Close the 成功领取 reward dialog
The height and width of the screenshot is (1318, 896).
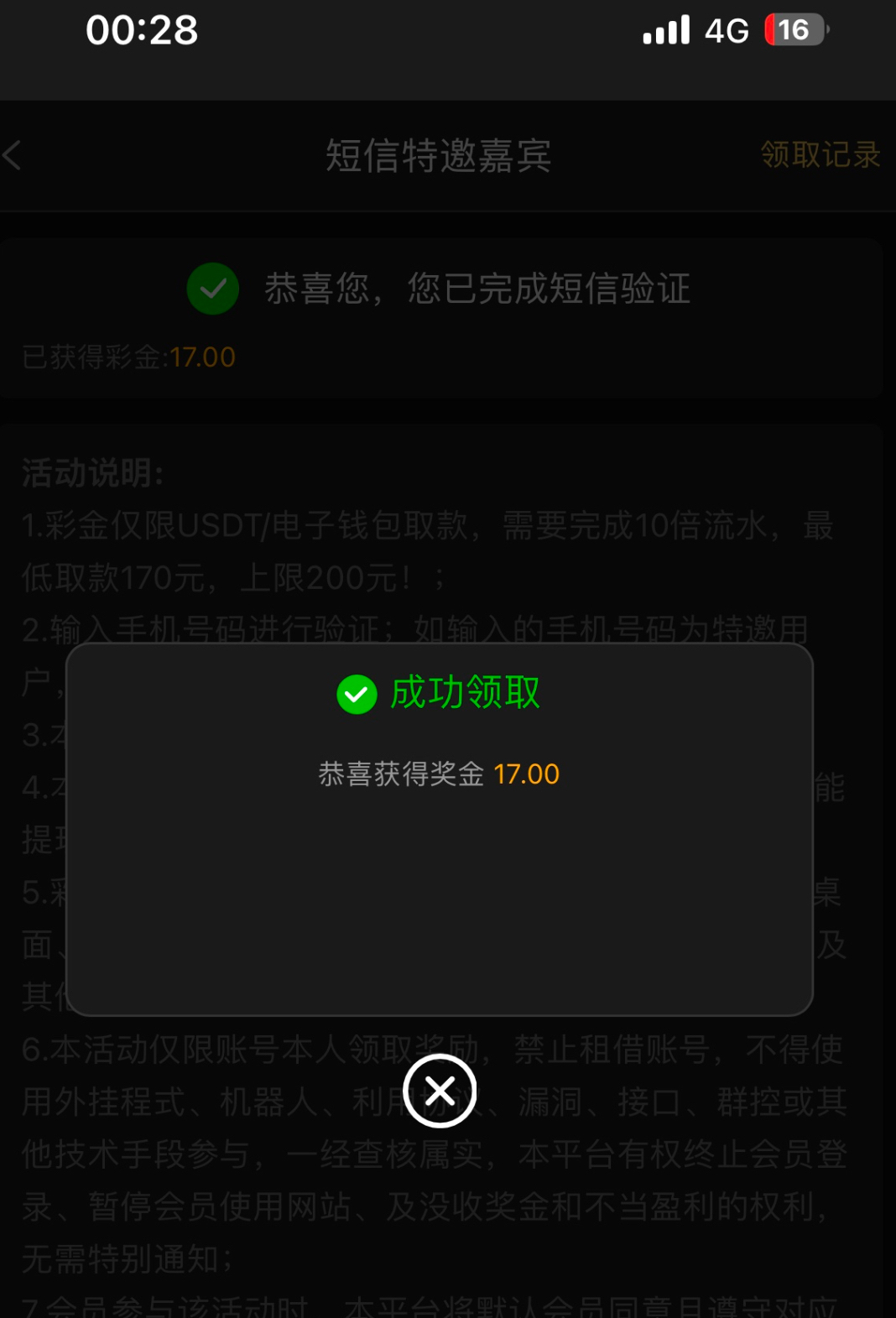440,1091
